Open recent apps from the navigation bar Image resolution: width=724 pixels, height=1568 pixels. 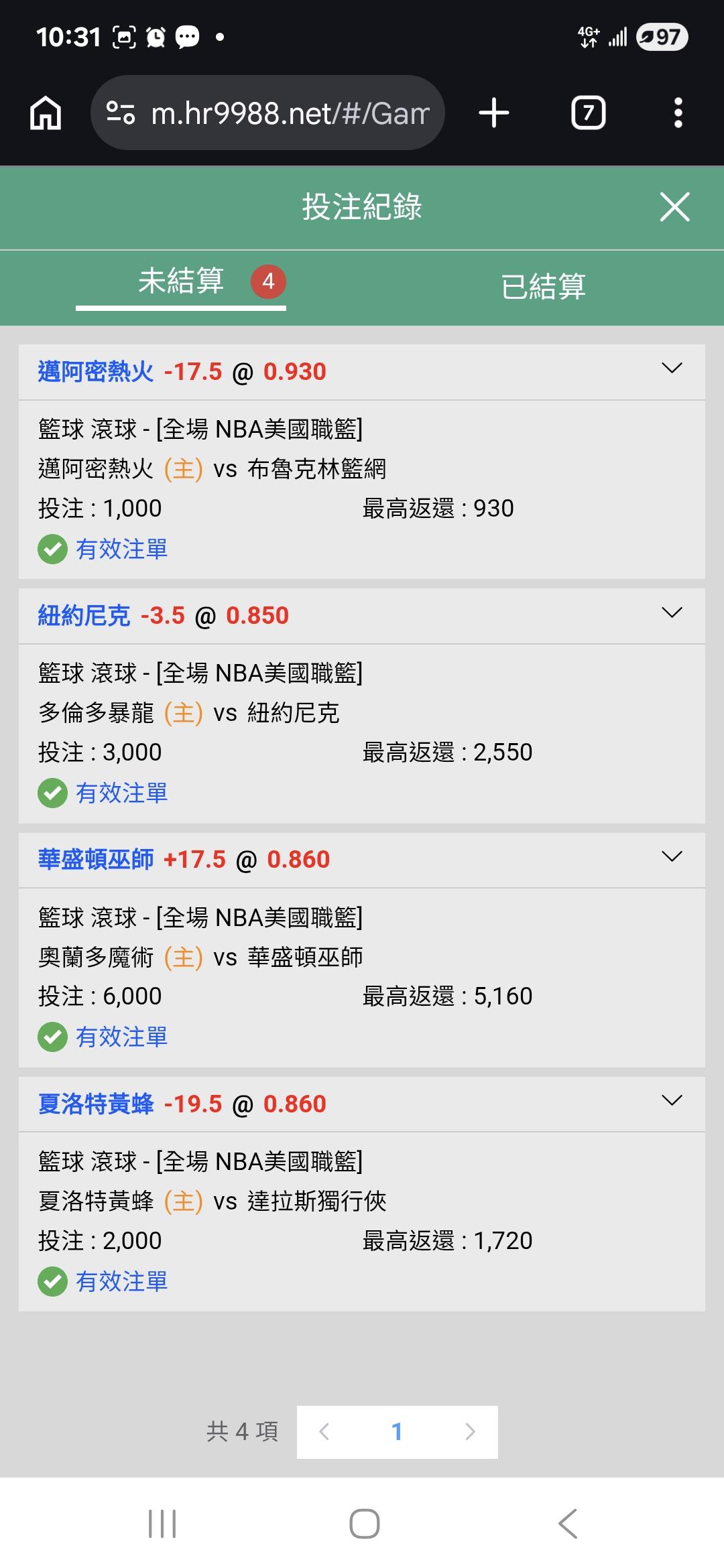pyautogui.click(x=162, y=1524)
